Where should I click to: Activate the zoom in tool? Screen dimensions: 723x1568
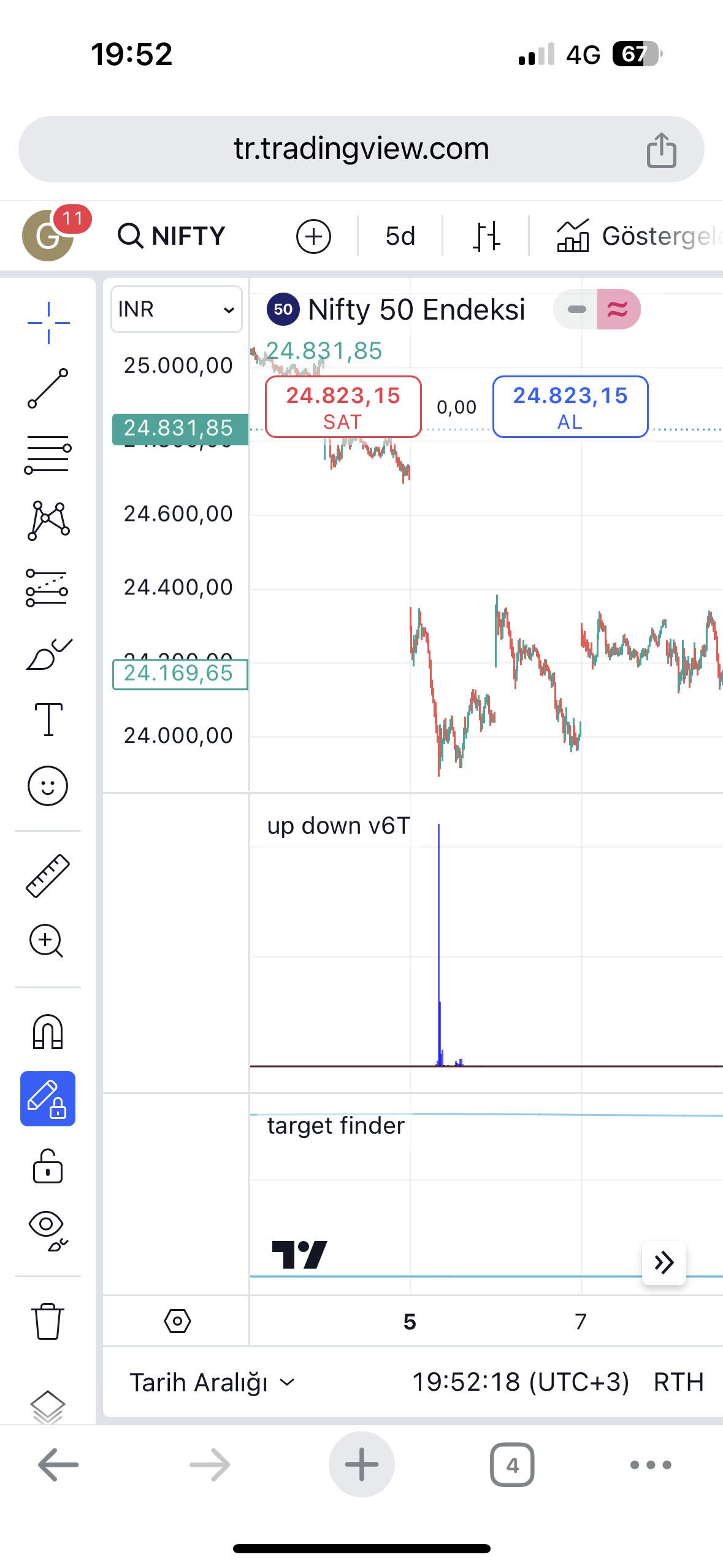[47, 940]
